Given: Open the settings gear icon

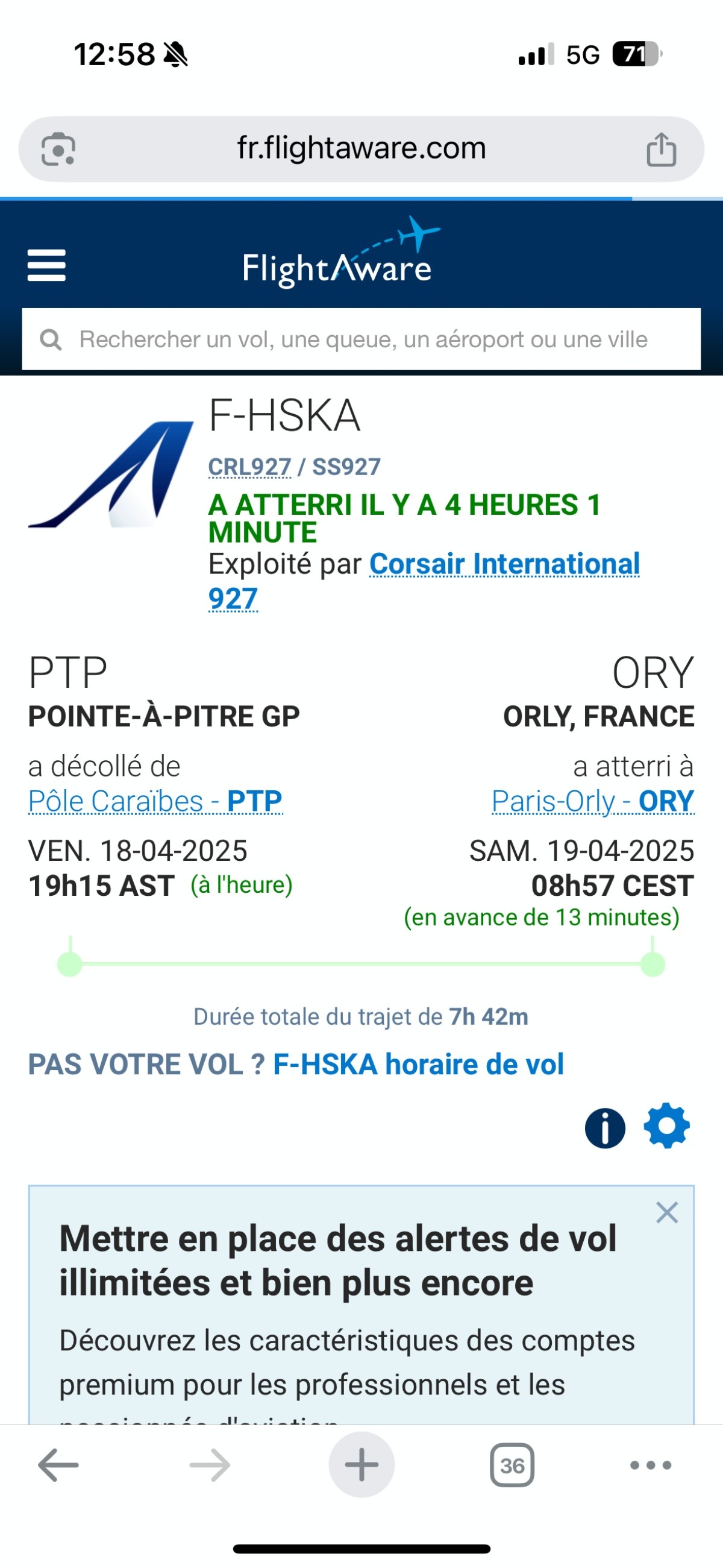Looking at the screenshot, I should (x=666, y=1126).
